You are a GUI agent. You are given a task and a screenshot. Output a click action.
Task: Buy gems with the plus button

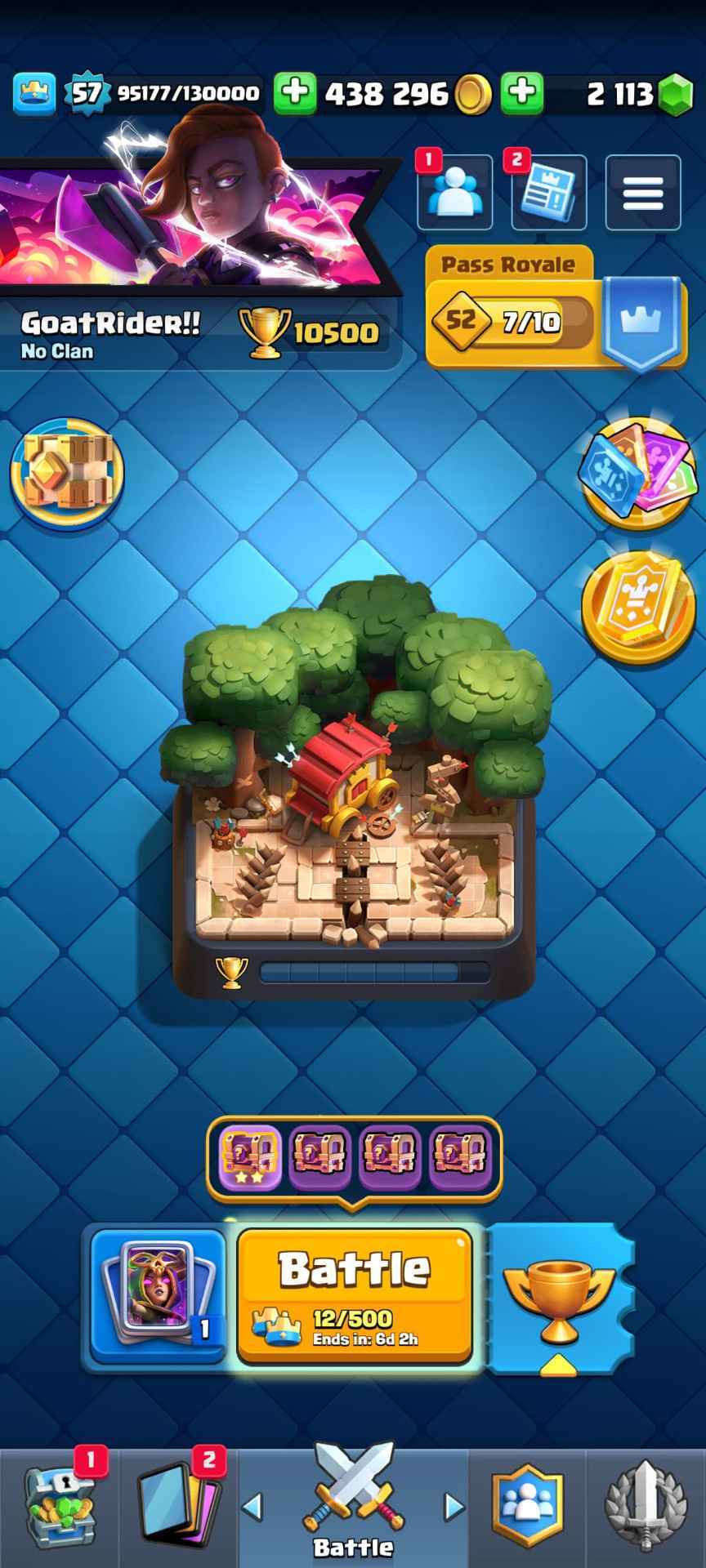521,93
